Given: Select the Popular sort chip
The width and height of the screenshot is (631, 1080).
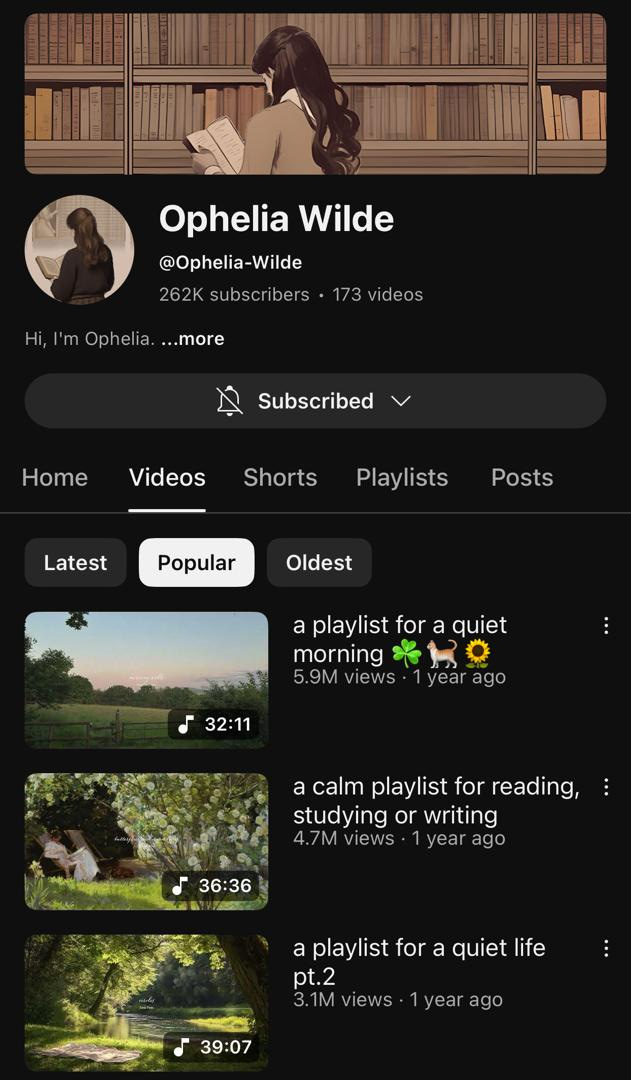Looking at the screenshot, I should click(x=197, y=563).
